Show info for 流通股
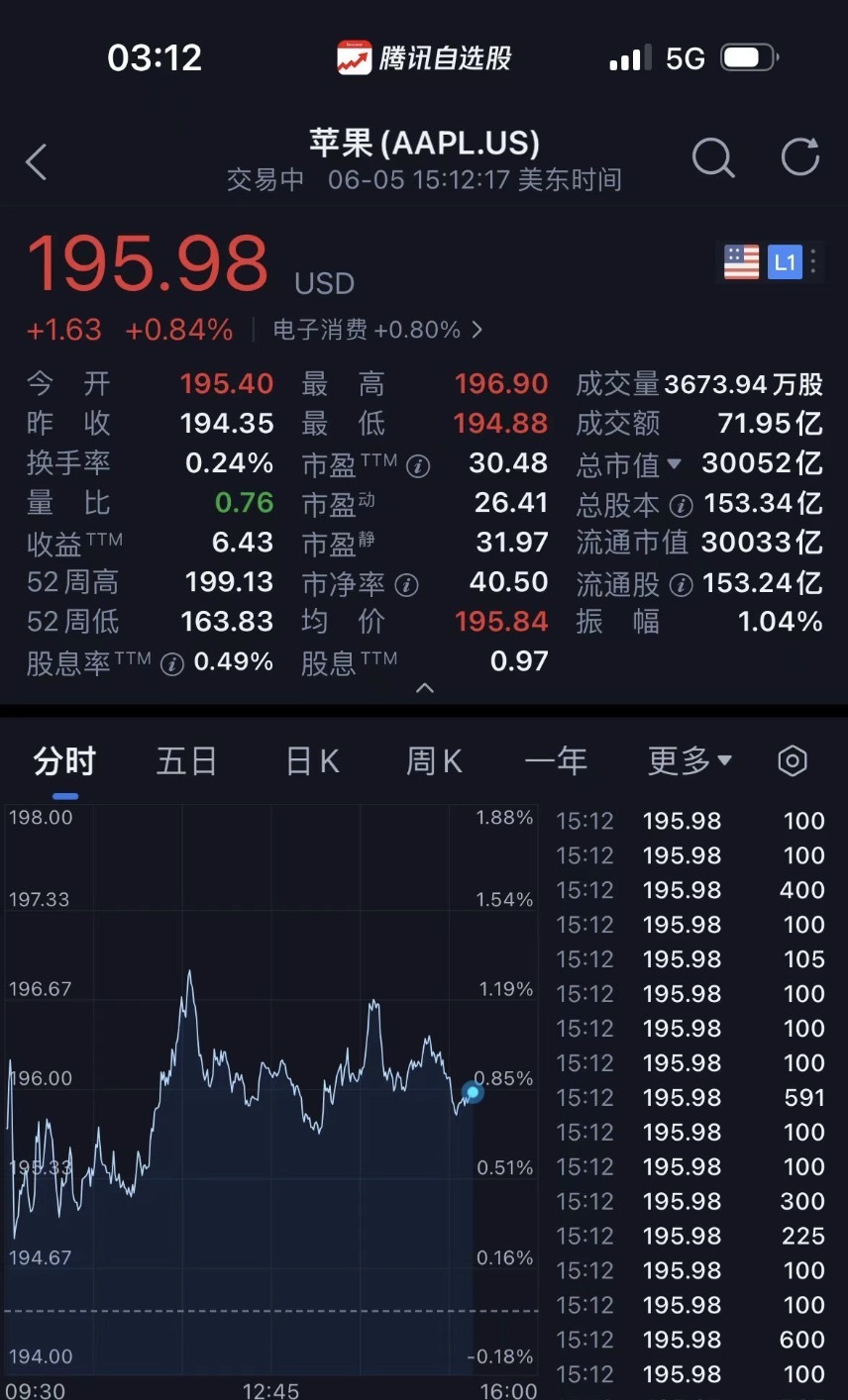Screen dimensions: 848x1400 tap(681, 584)
